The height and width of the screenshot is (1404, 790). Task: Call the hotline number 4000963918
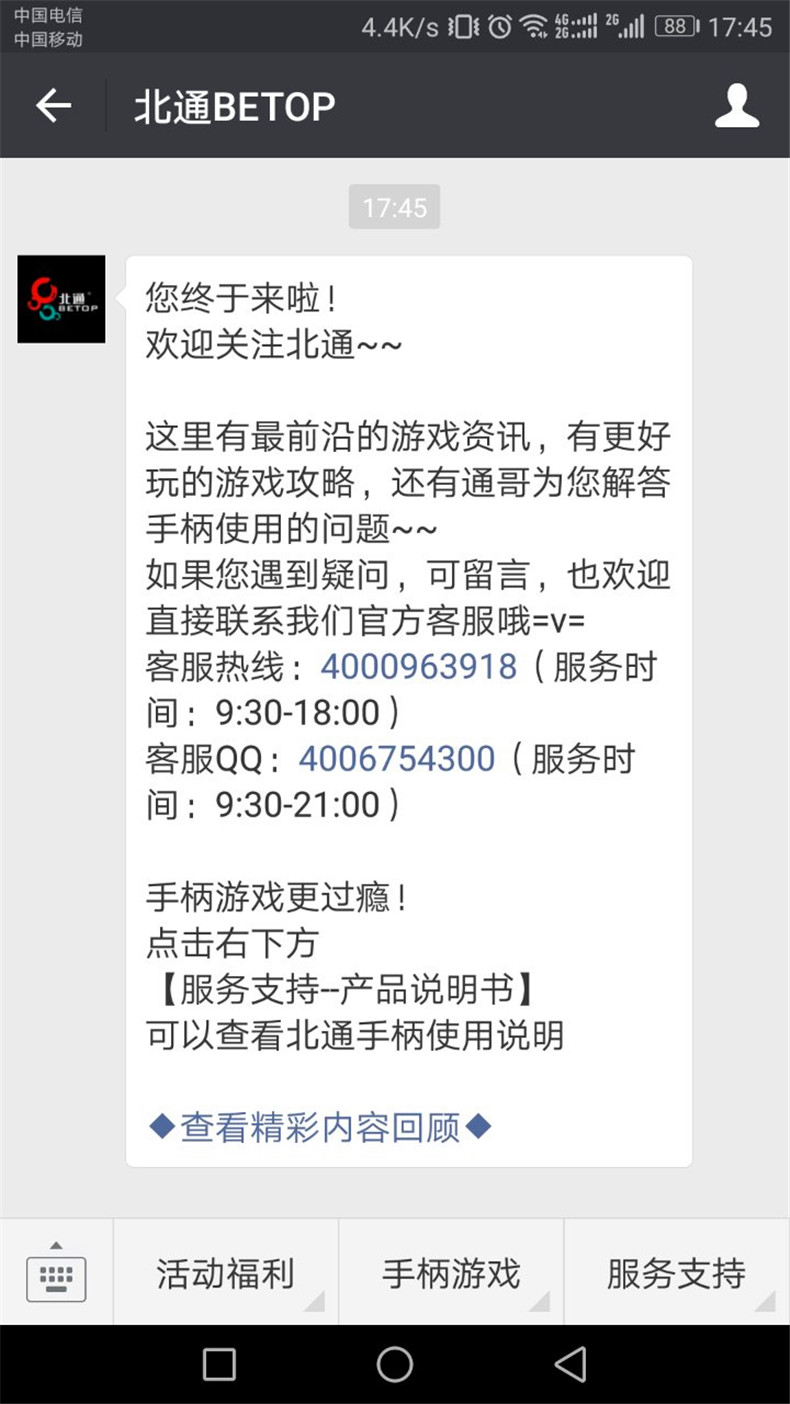click(418, 666)
